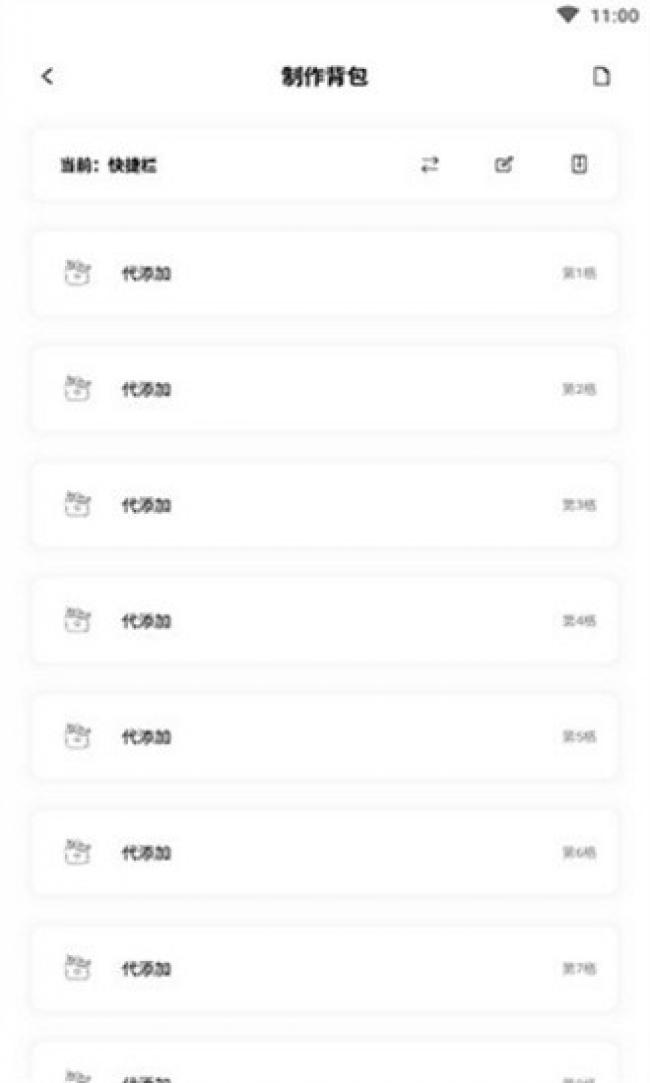The image size is (650, 1083).
Task: Go back from 制作背包 screen
Action: point(47,76)
